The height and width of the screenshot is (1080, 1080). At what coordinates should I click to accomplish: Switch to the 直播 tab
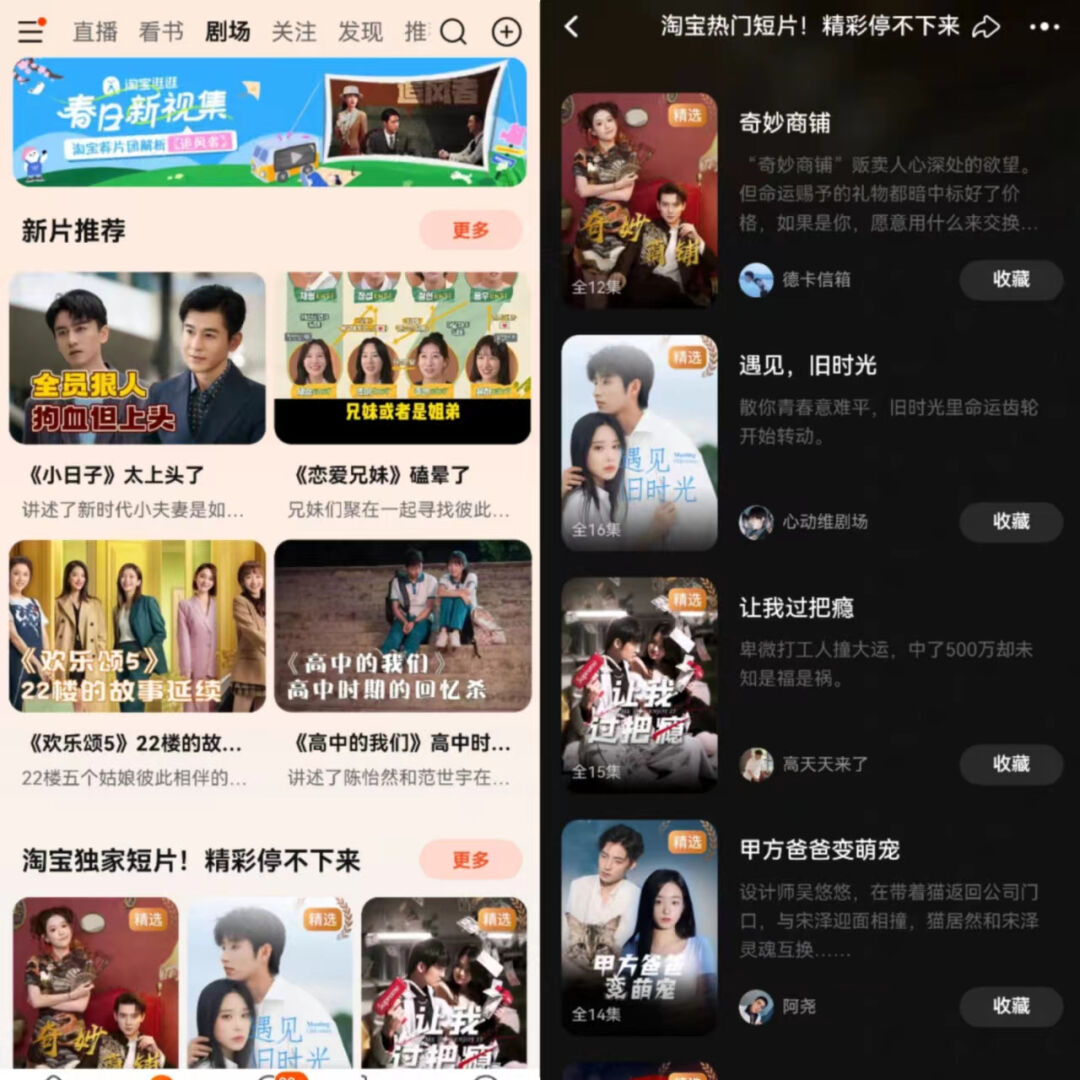click(x=95, y=32)
